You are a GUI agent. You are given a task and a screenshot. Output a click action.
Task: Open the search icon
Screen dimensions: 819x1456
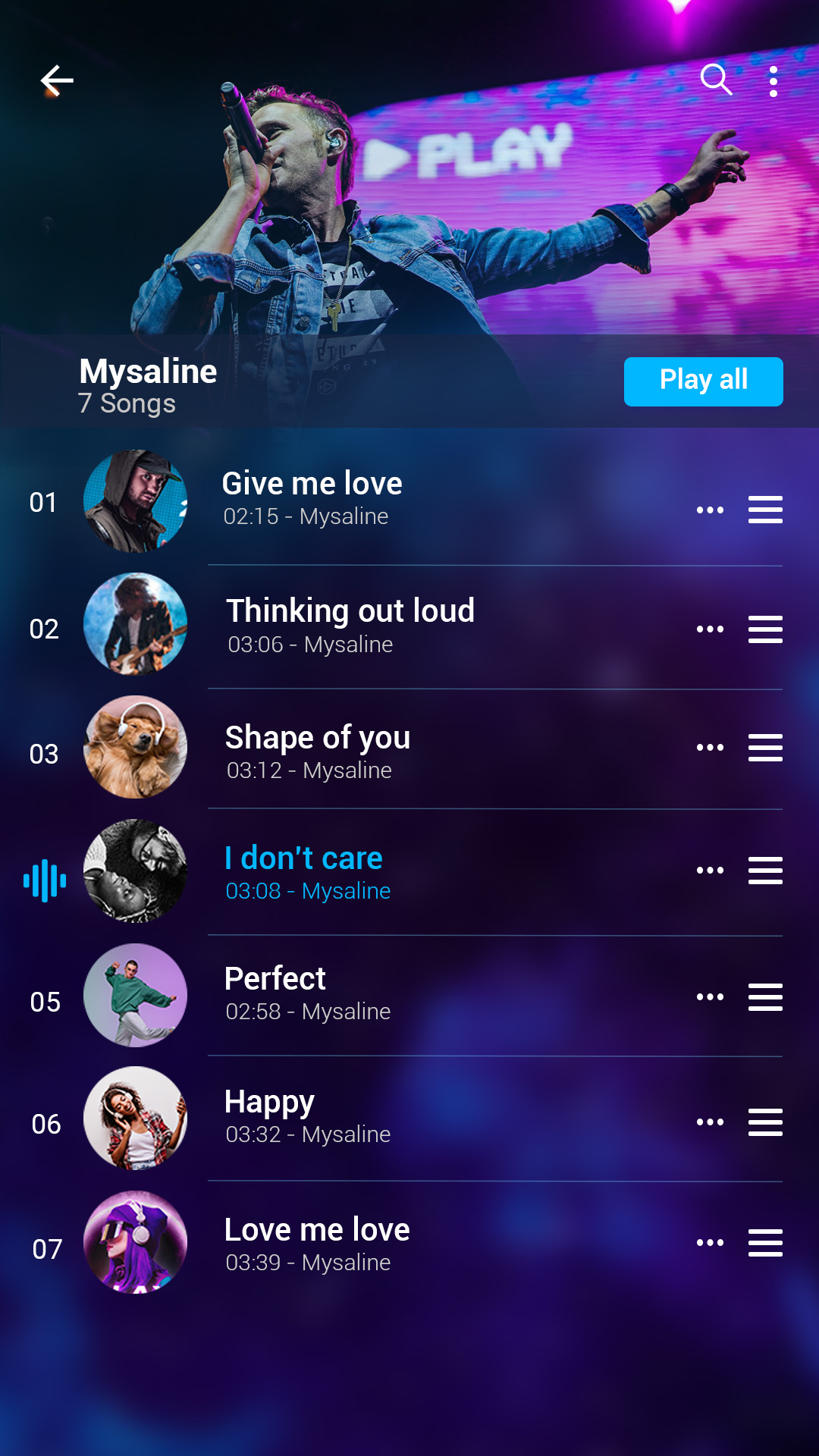tap(716, 80)
